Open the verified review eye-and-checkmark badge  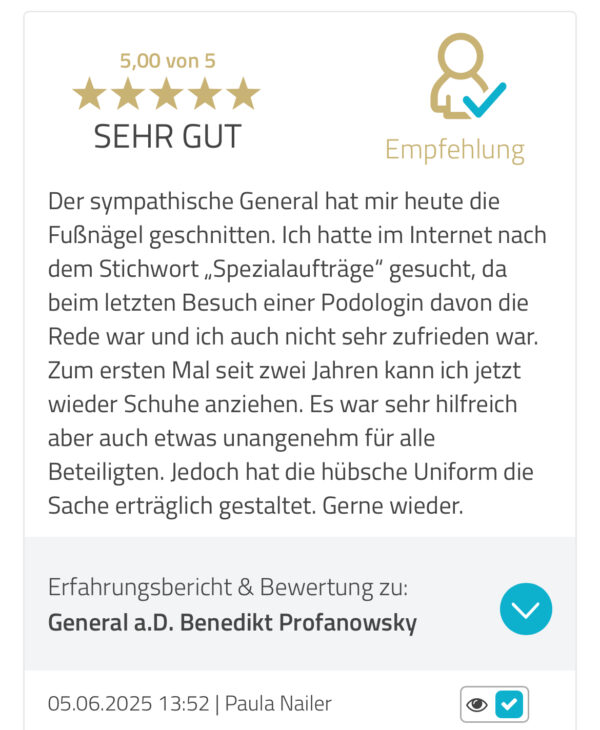[494, 704]
